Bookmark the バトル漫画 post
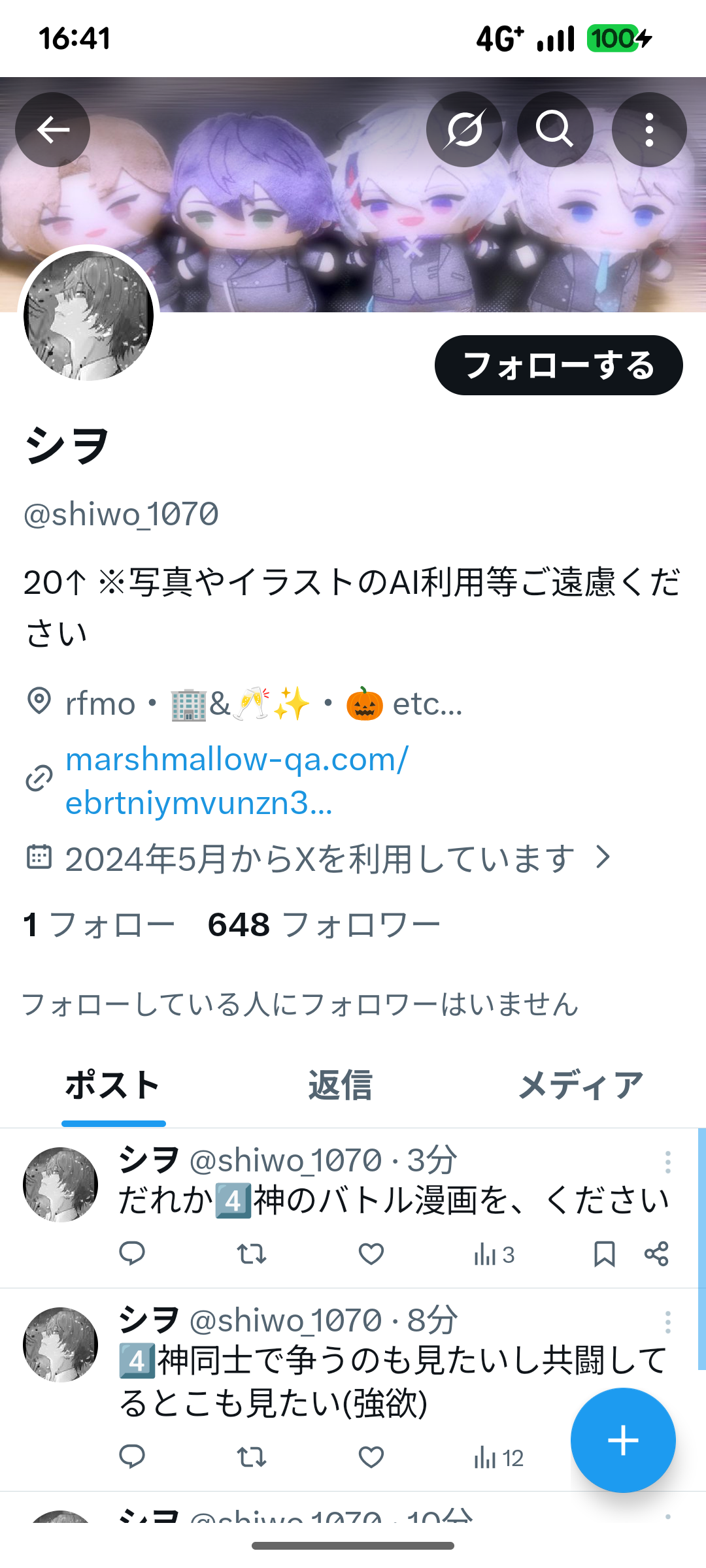Image resolution: width=706 pixels, height=1568 pixels. pyautogui.click(x=604, y=1253)
